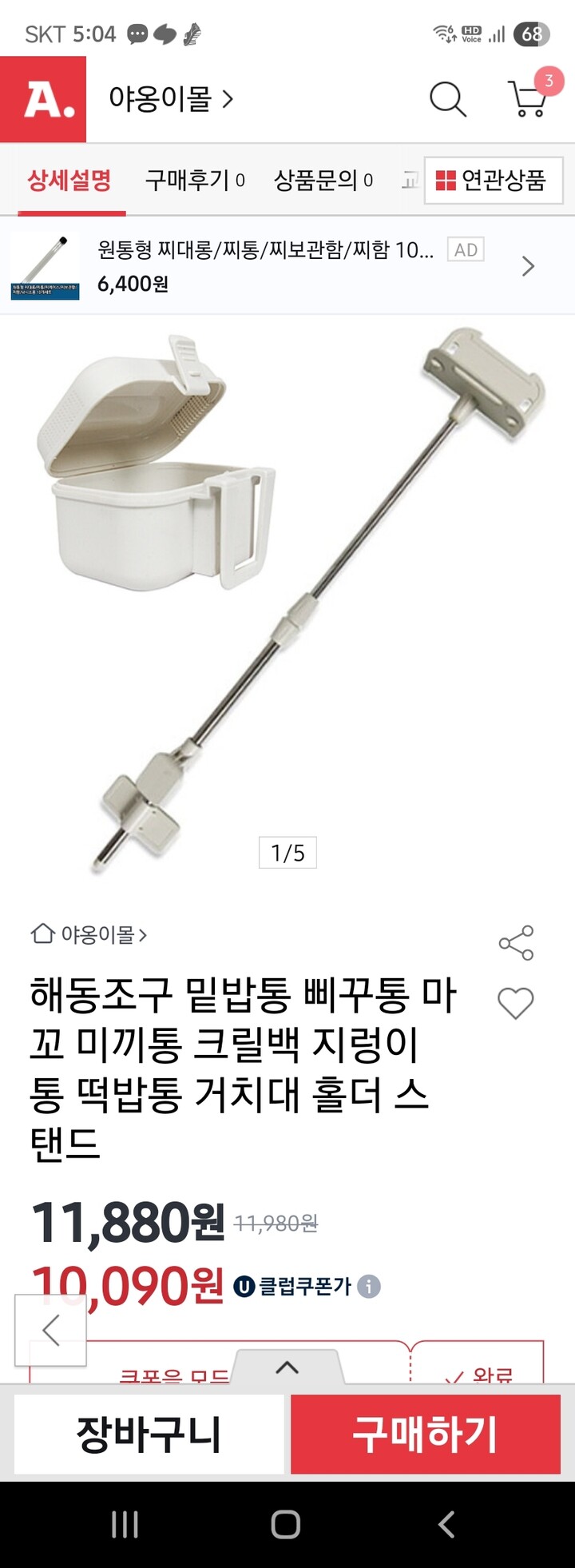Open the search icon
This screenshot has width=575, height=1568.
coord(447,99)
